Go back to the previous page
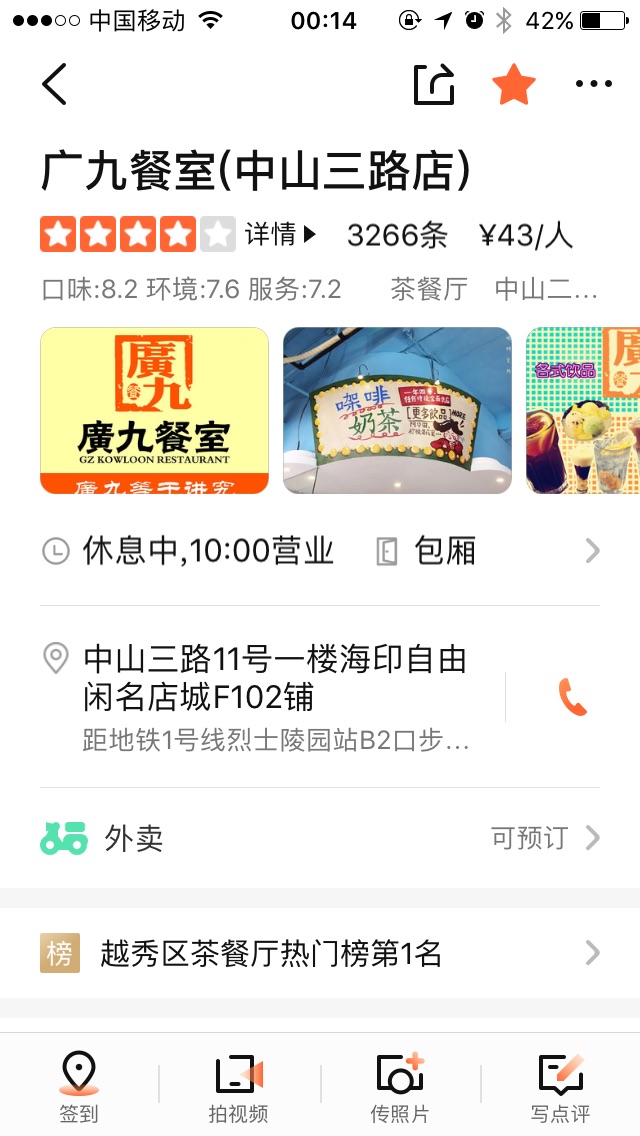640x1136 pixels. pos(55,84)
